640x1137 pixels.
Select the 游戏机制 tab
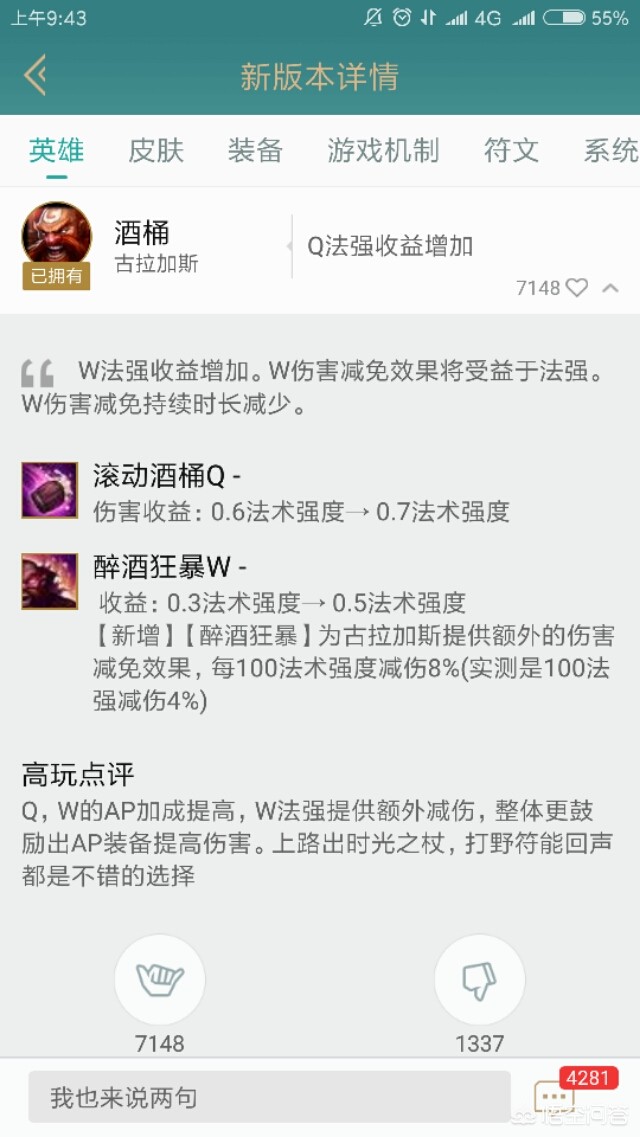383,151
